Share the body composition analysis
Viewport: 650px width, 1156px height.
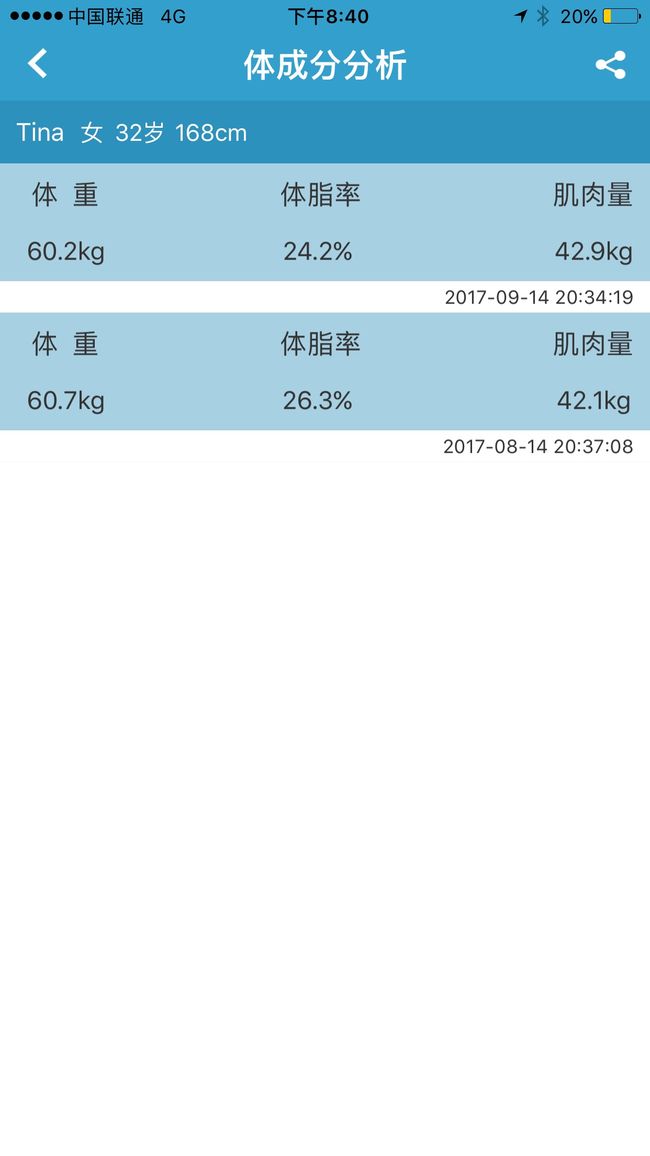click(611, 65)
